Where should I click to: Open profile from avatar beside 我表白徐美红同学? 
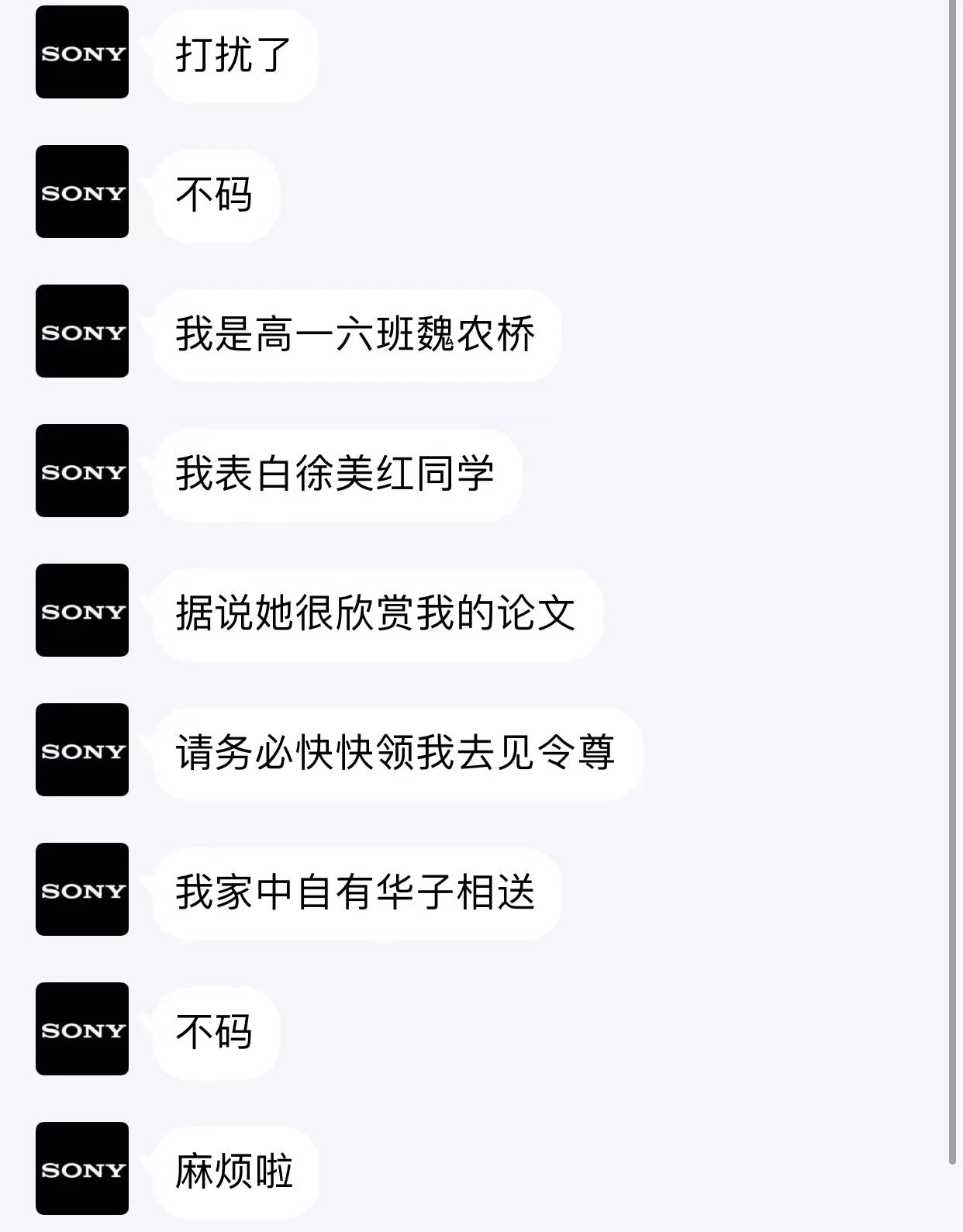point(82,471)
